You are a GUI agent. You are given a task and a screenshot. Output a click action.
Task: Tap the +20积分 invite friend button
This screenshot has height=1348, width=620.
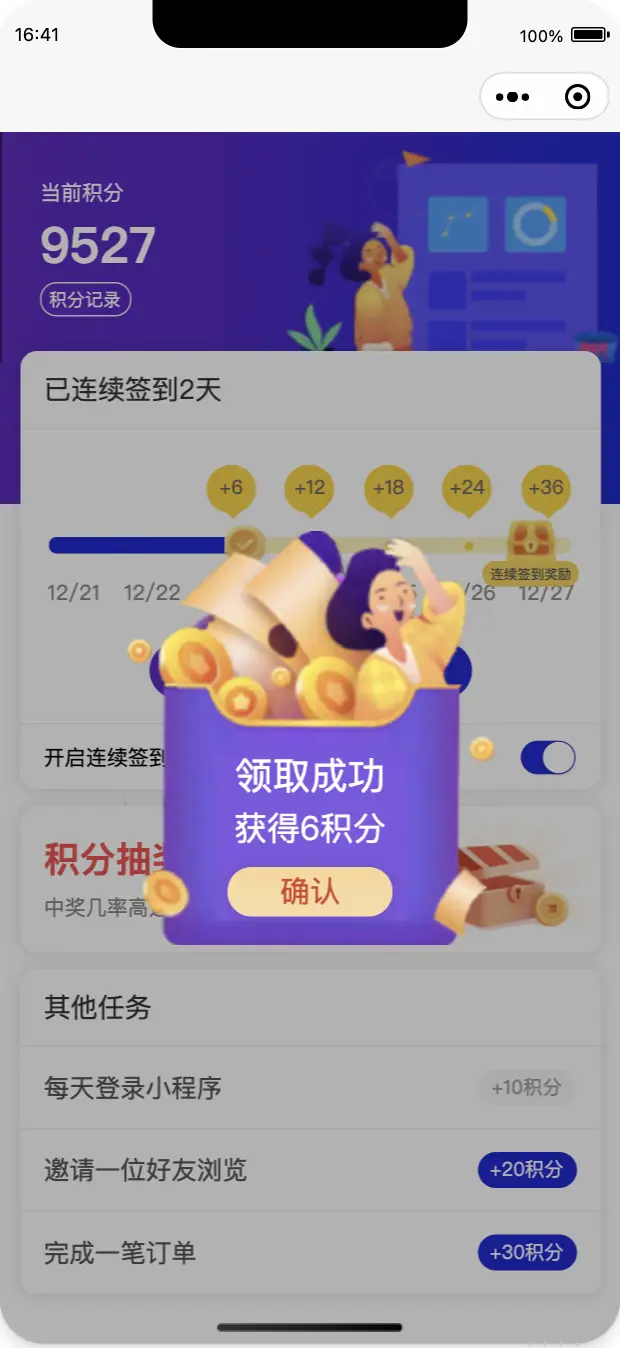pyautogui.click(x=527, y=1169)
